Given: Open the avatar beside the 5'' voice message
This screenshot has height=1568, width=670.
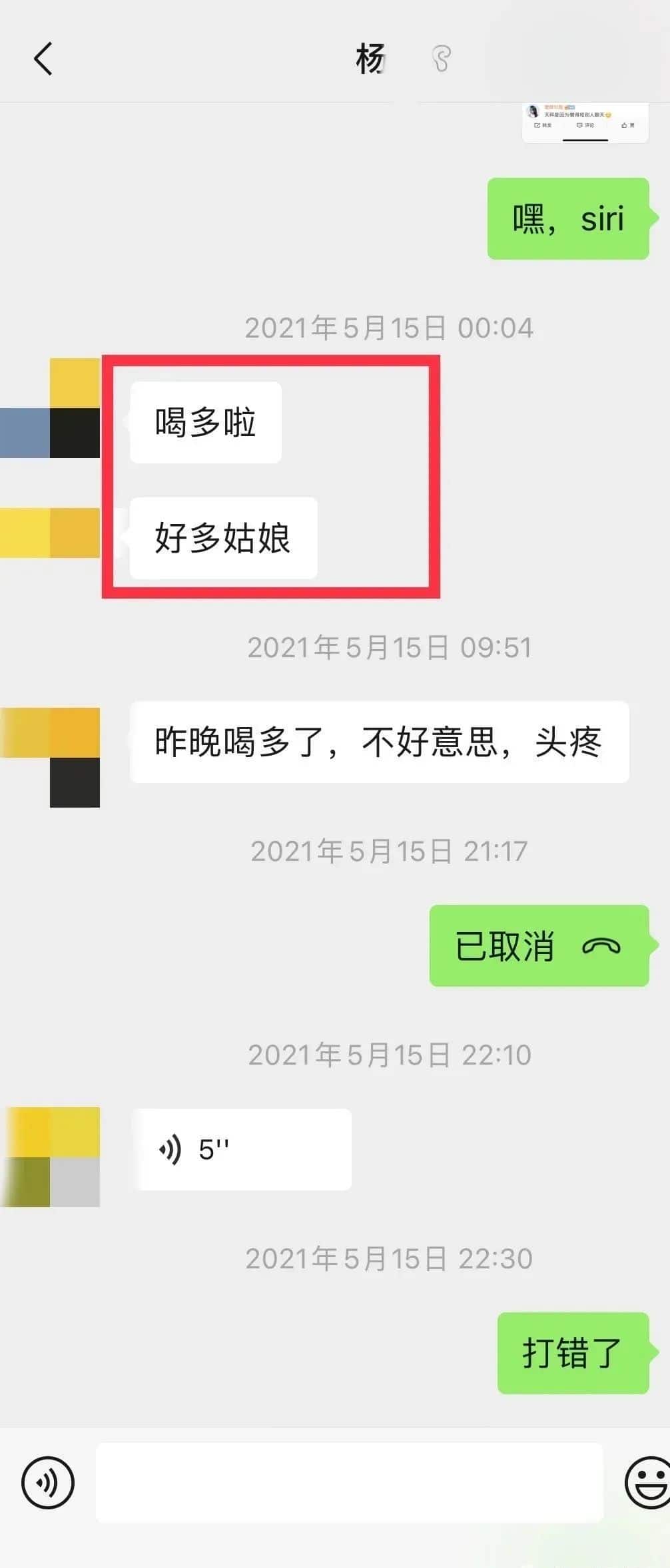Looking at the screenshot, I should [x=52, y=1157].
